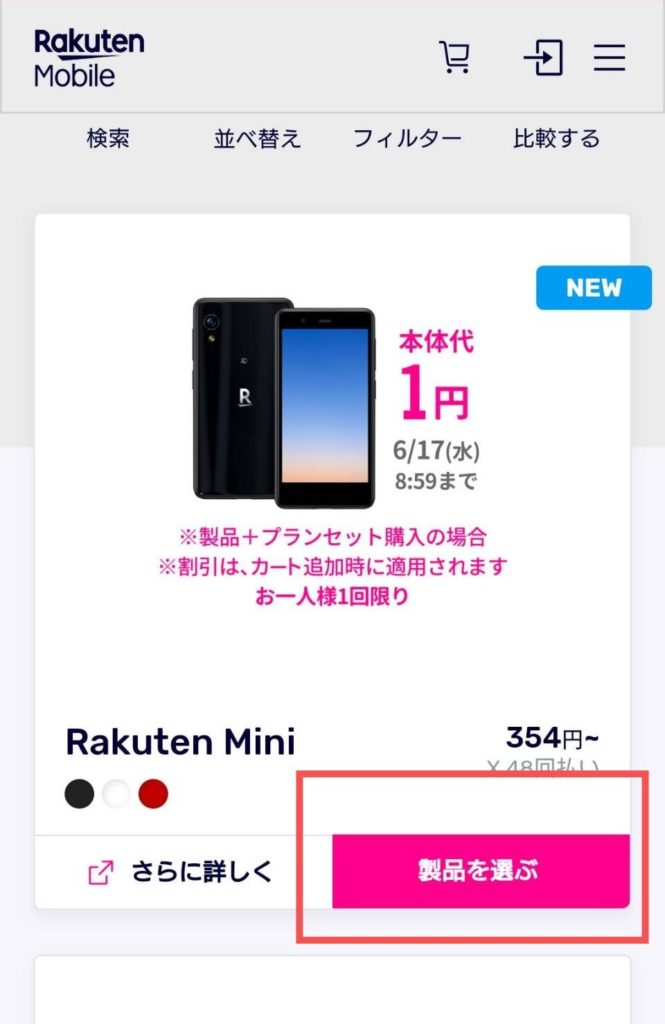Tap the login icon
The image size is (665, 1024).
tap(544, 58)
